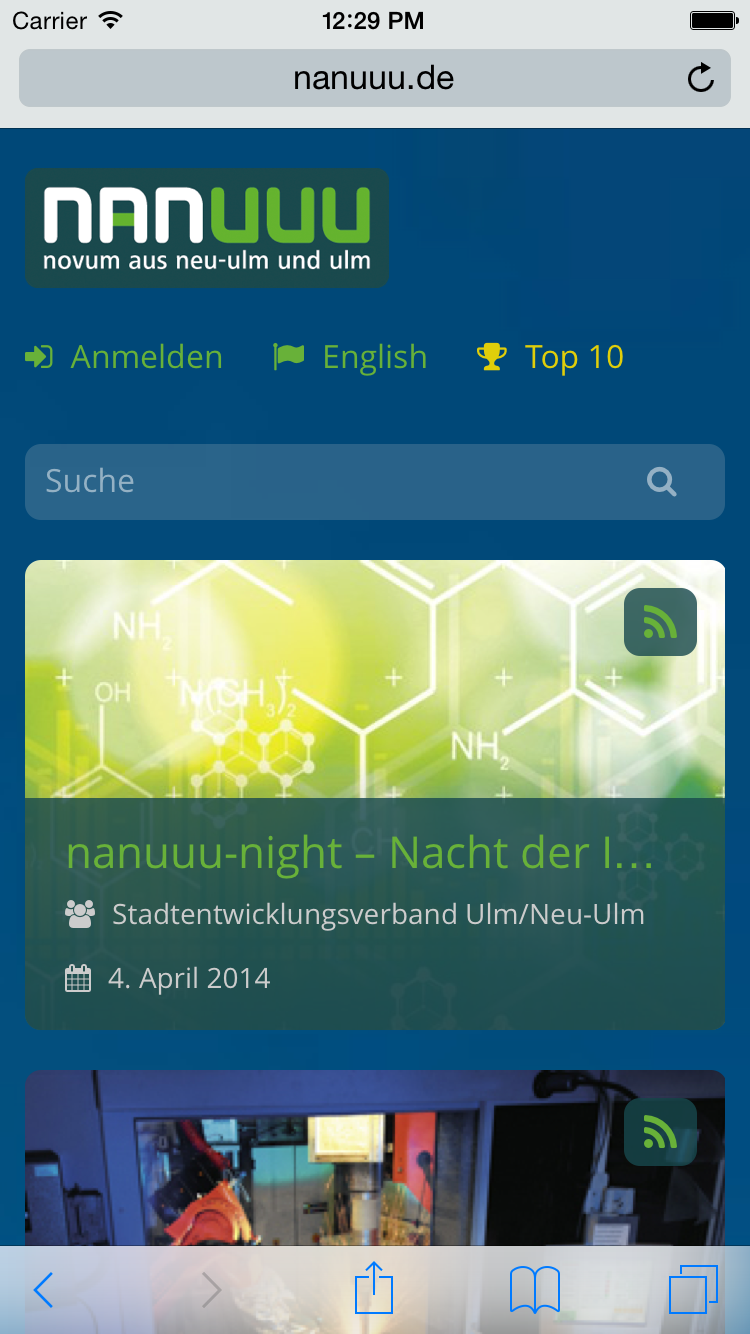
Task: Switch language to English
Action: (351, 357)
